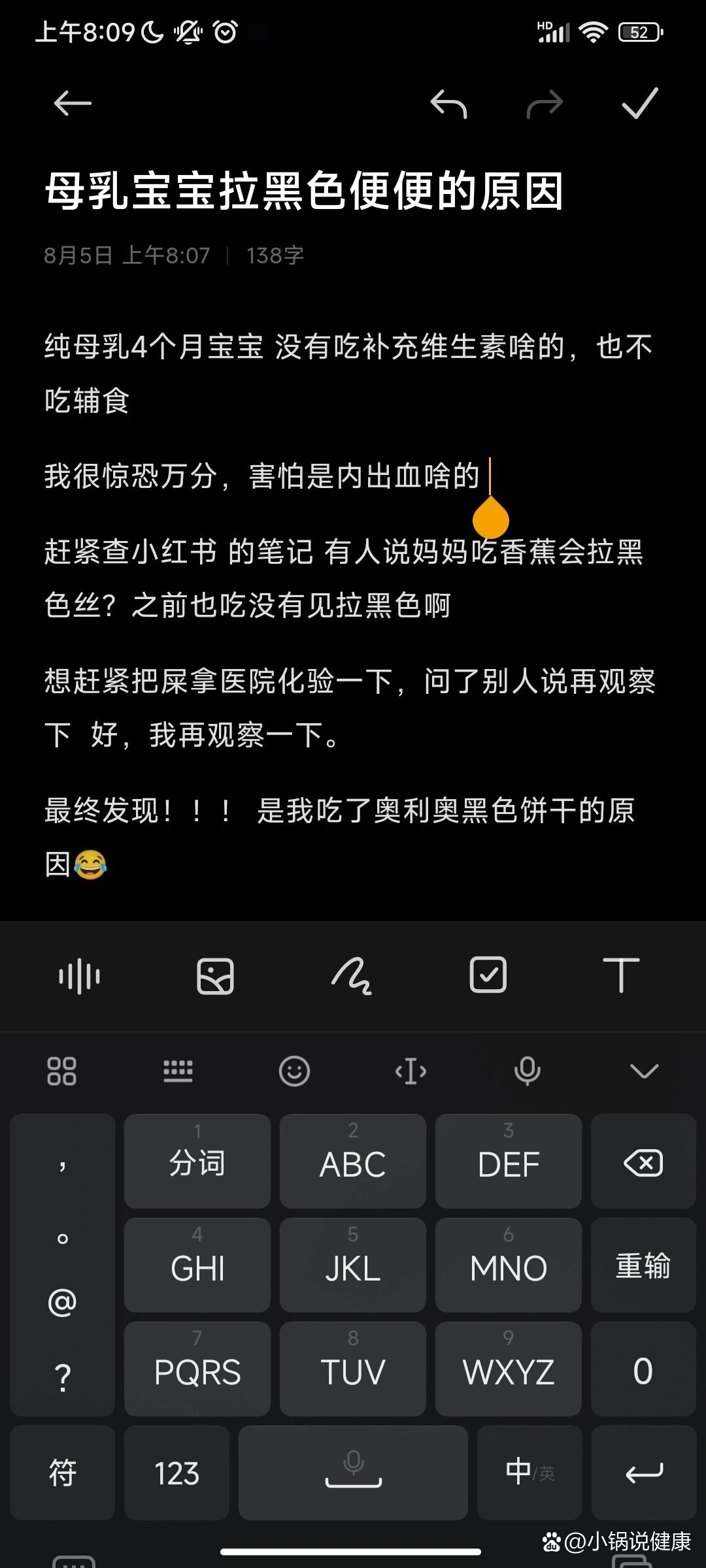Switch to the 123 numeric keypad
This screenshot has height=1568, width=706.
[176, 1473]
